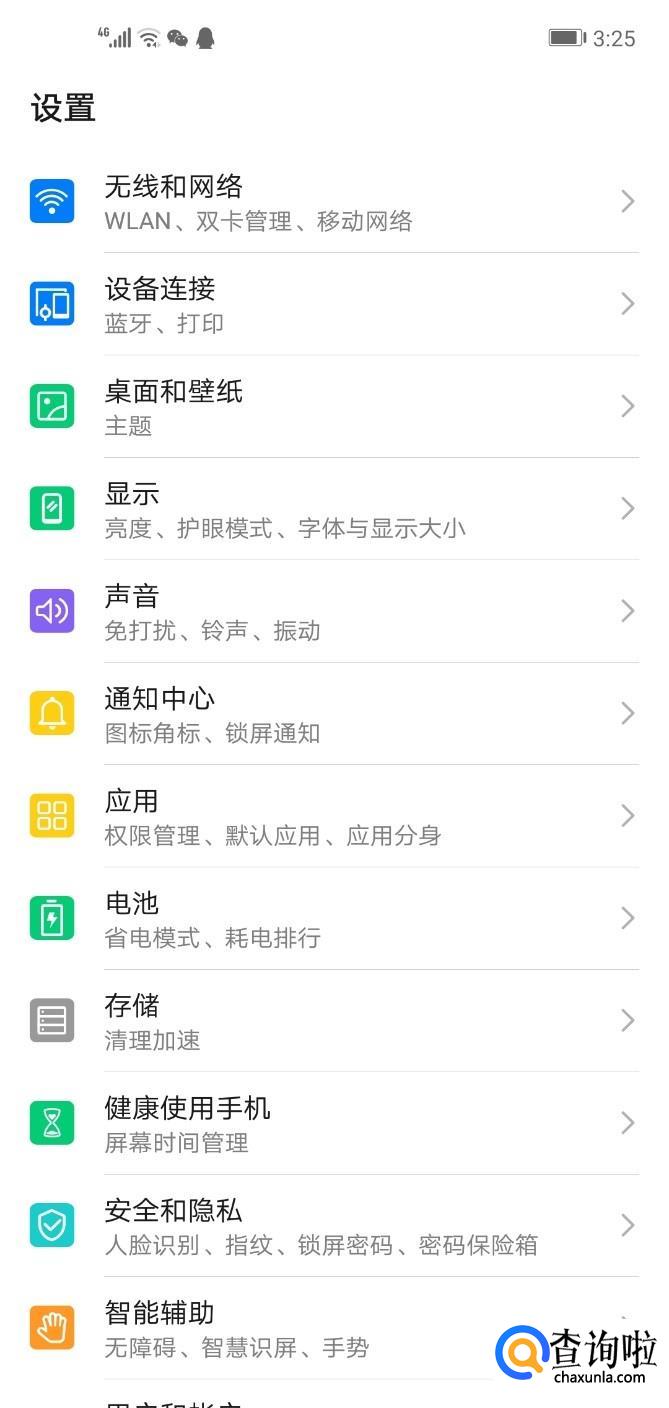Screen dimensions: 669x1408
Task: Go to 安全和隐私 settings
Action: [334, 1226]
